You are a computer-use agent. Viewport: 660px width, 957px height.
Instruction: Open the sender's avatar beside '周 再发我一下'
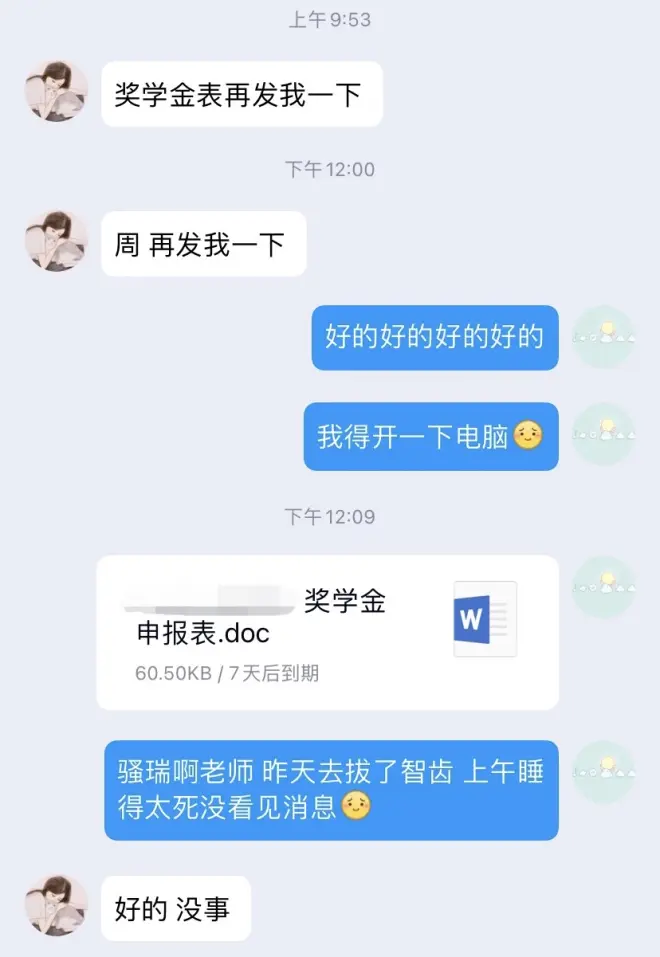[x=56, y=241]
